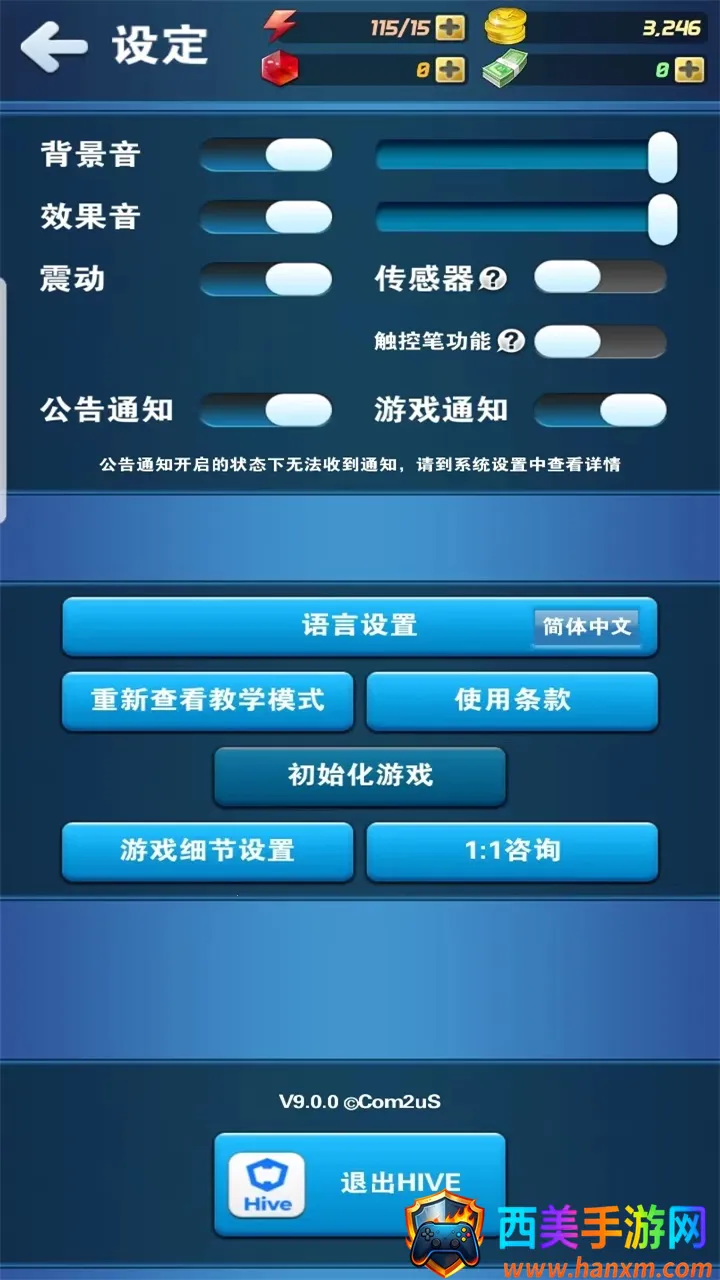Tap 重新查看教学模式 to replay tutorial

[x=208, y=700]
